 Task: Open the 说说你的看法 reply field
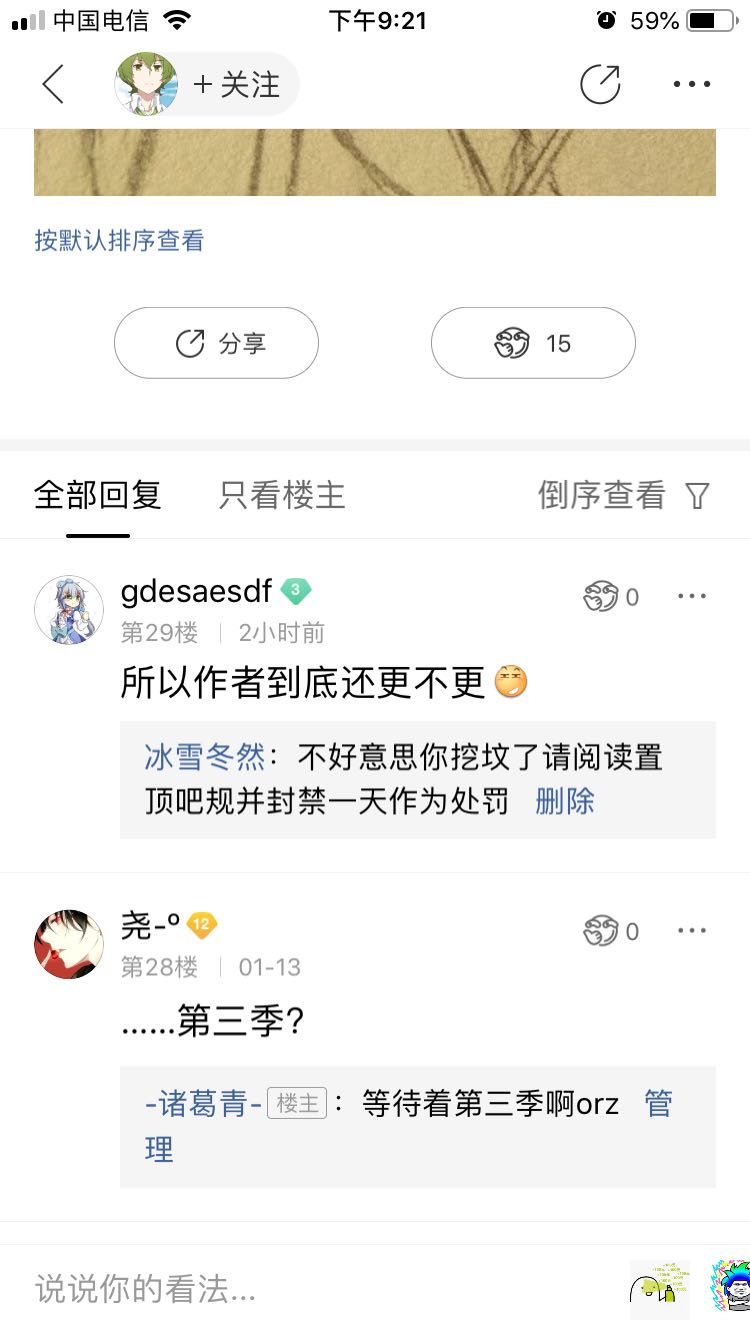pos(300,1290)
